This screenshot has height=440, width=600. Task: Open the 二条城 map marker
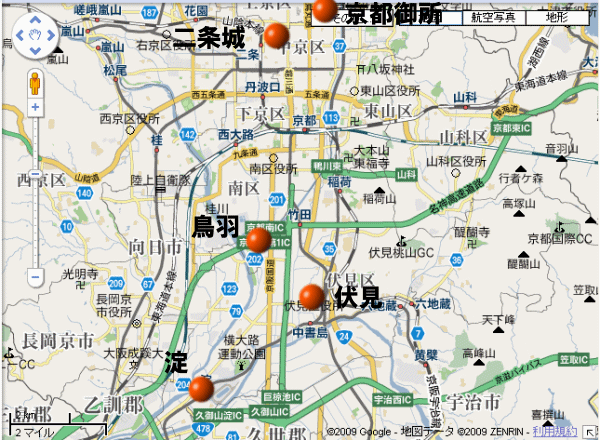(x=276, y=38)
